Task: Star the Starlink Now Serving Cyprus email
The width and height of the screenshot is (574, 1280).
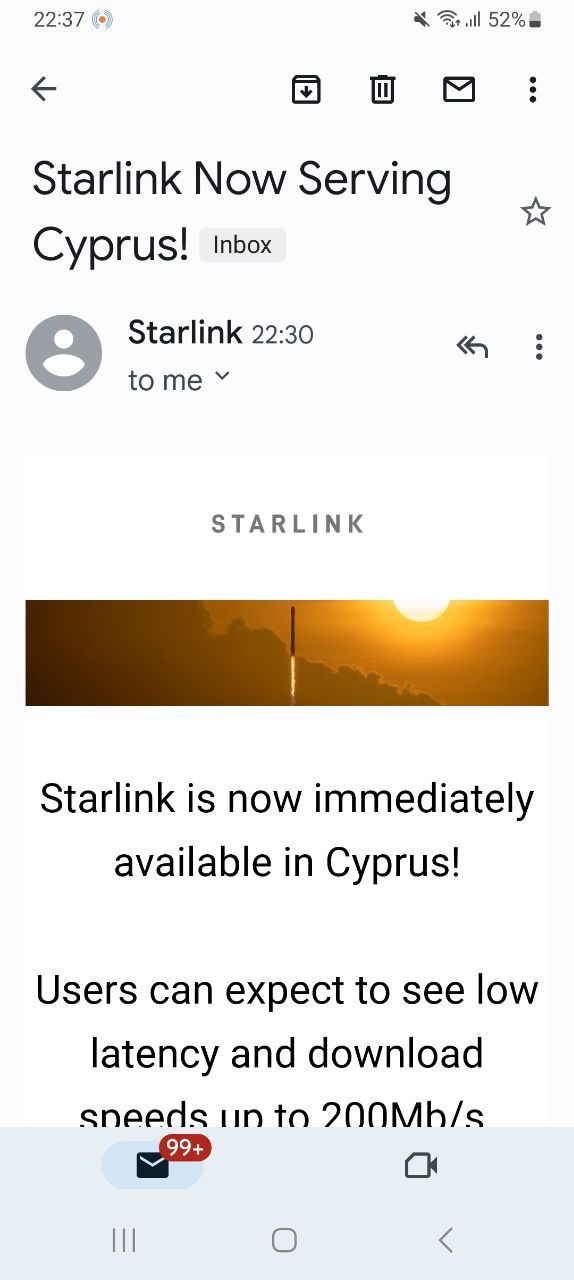Action: (x=535, y=212)
